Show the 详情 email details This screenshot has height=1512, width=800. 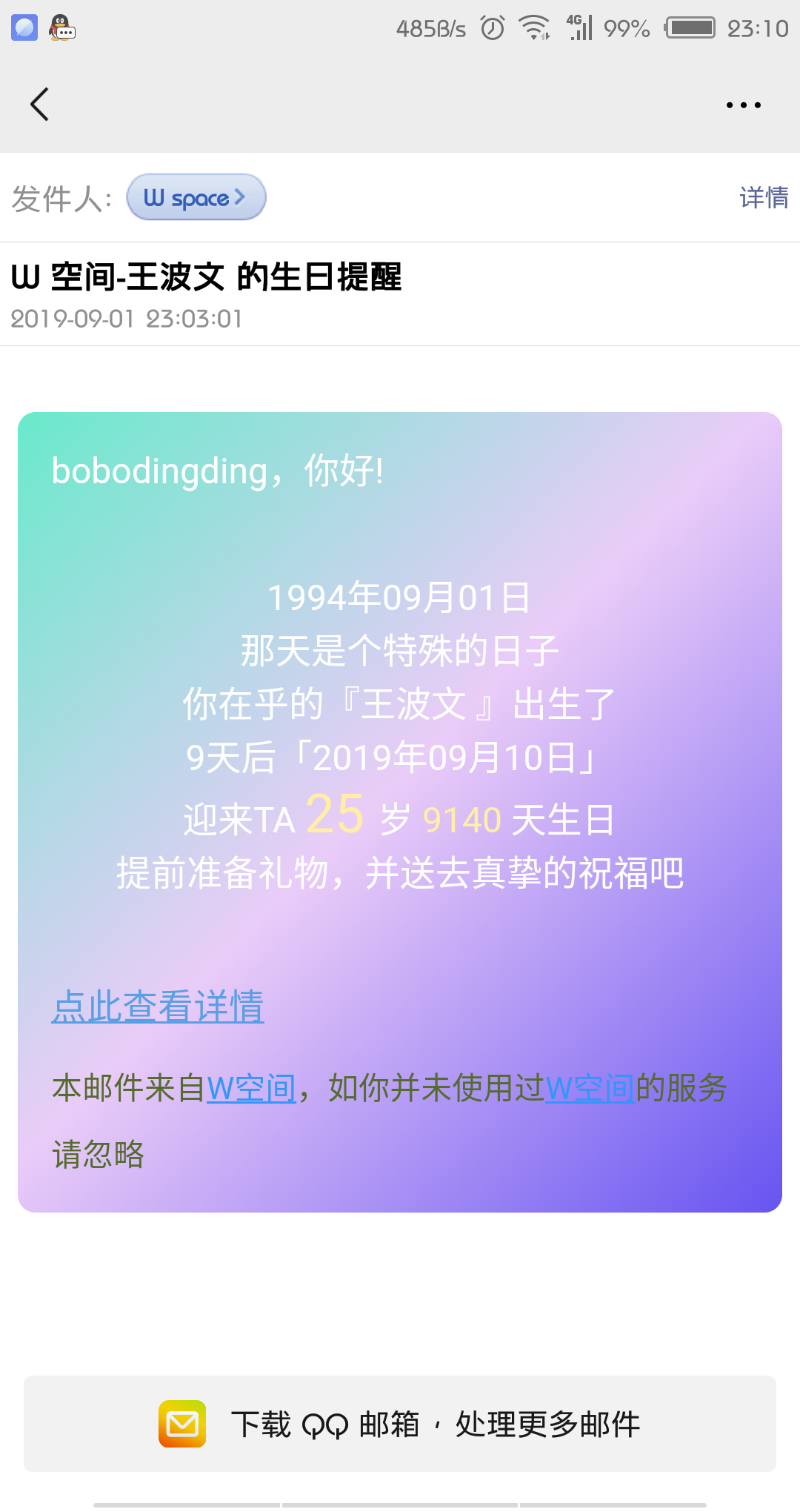point(764,198)
